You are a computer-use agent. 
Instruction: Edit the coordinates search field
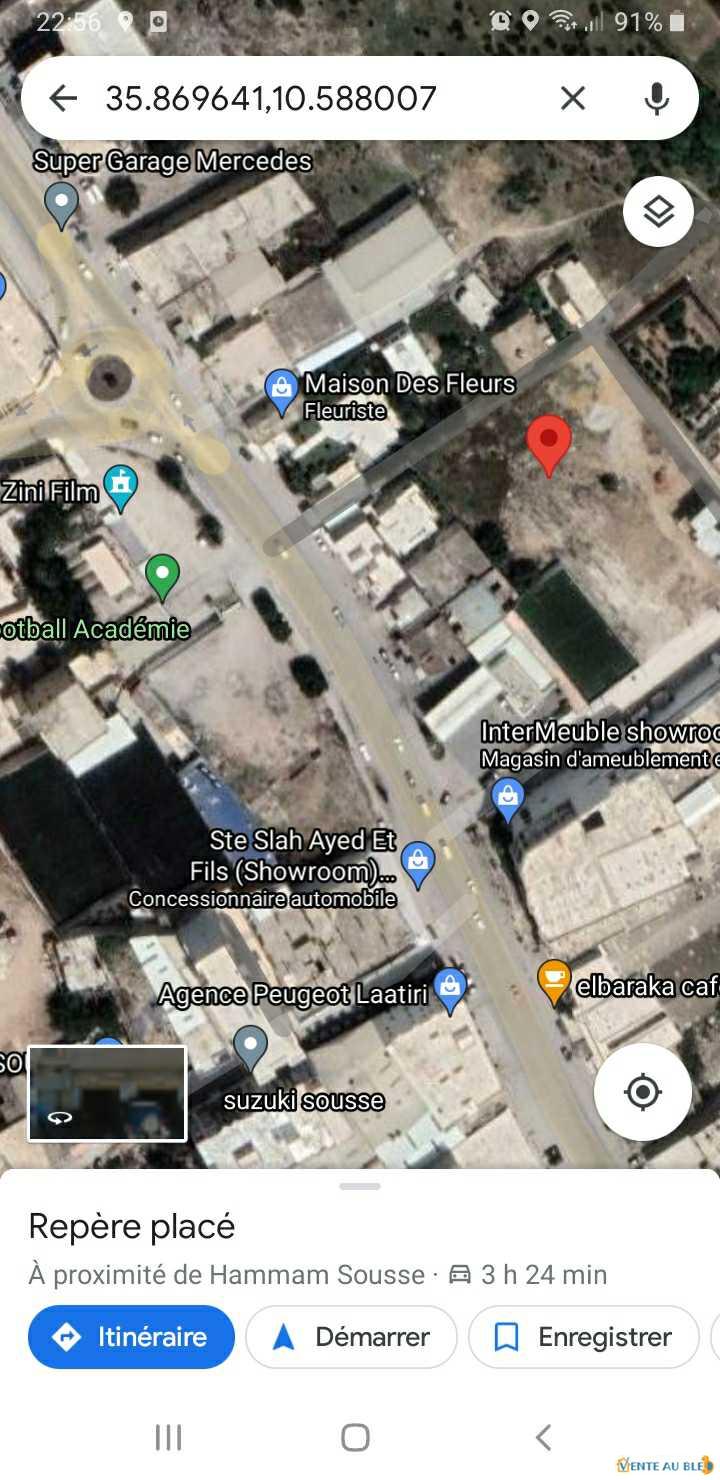tap(300, 98)
